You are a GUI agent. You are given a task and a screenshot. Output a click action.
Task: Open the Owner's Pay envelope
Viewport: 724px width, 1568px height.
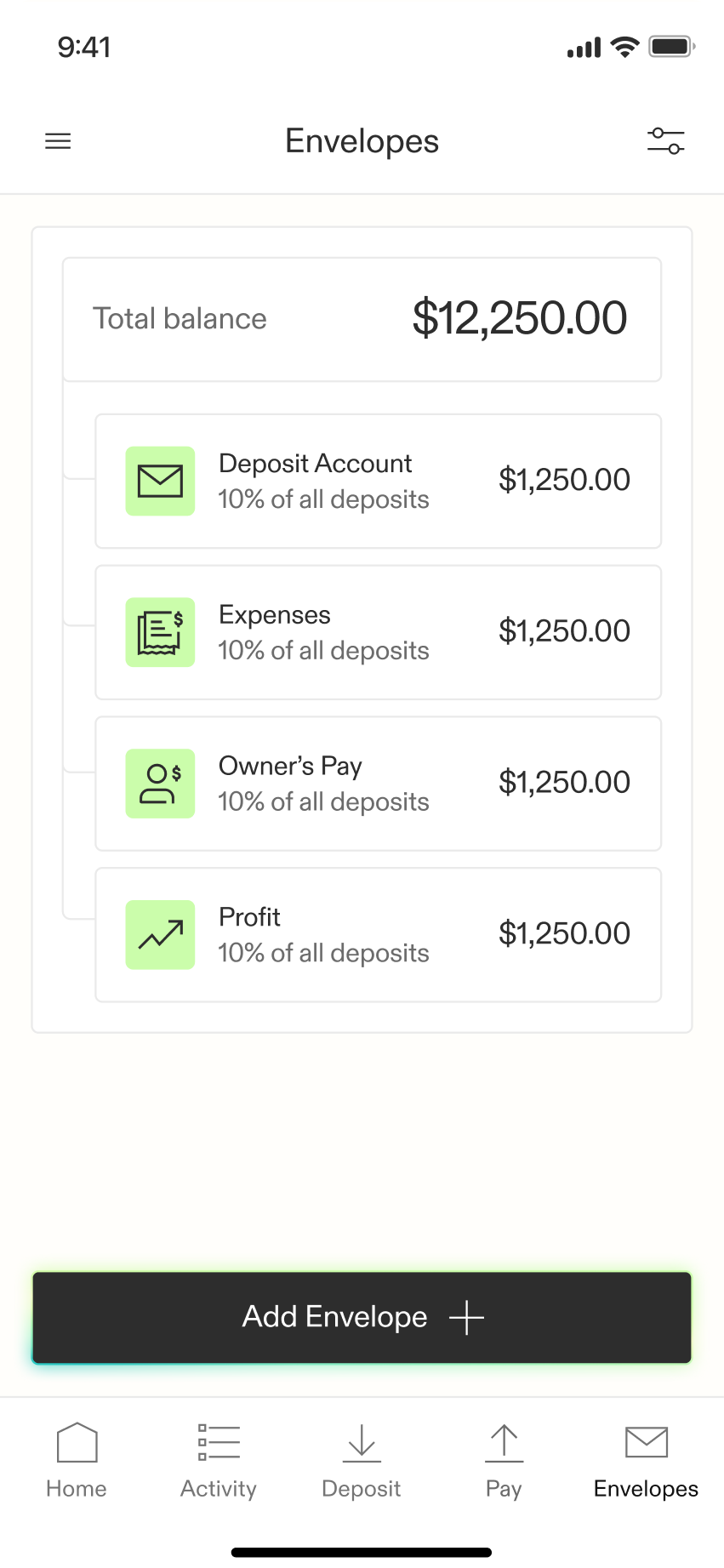click(x=379, y=784)
